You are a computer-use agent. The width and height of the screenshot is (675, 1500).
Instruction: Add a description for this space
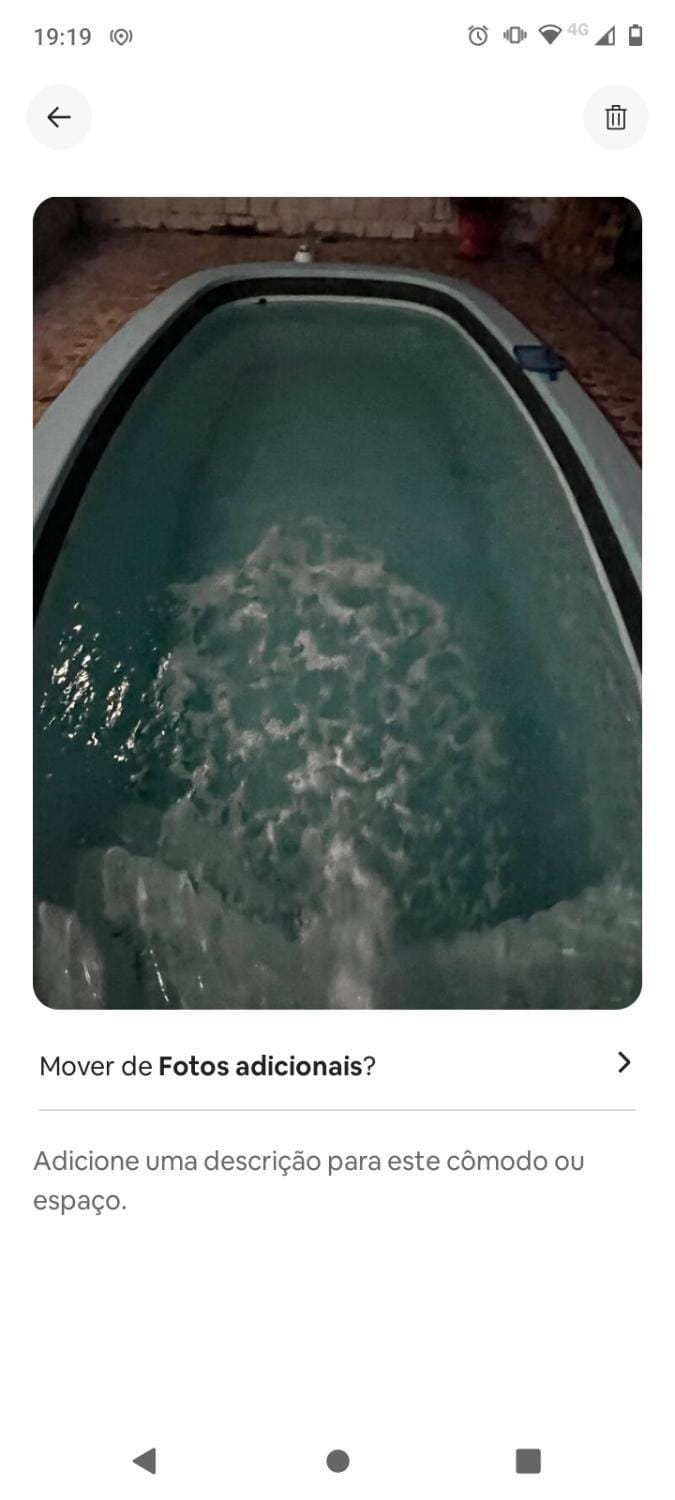point(309,1180)
